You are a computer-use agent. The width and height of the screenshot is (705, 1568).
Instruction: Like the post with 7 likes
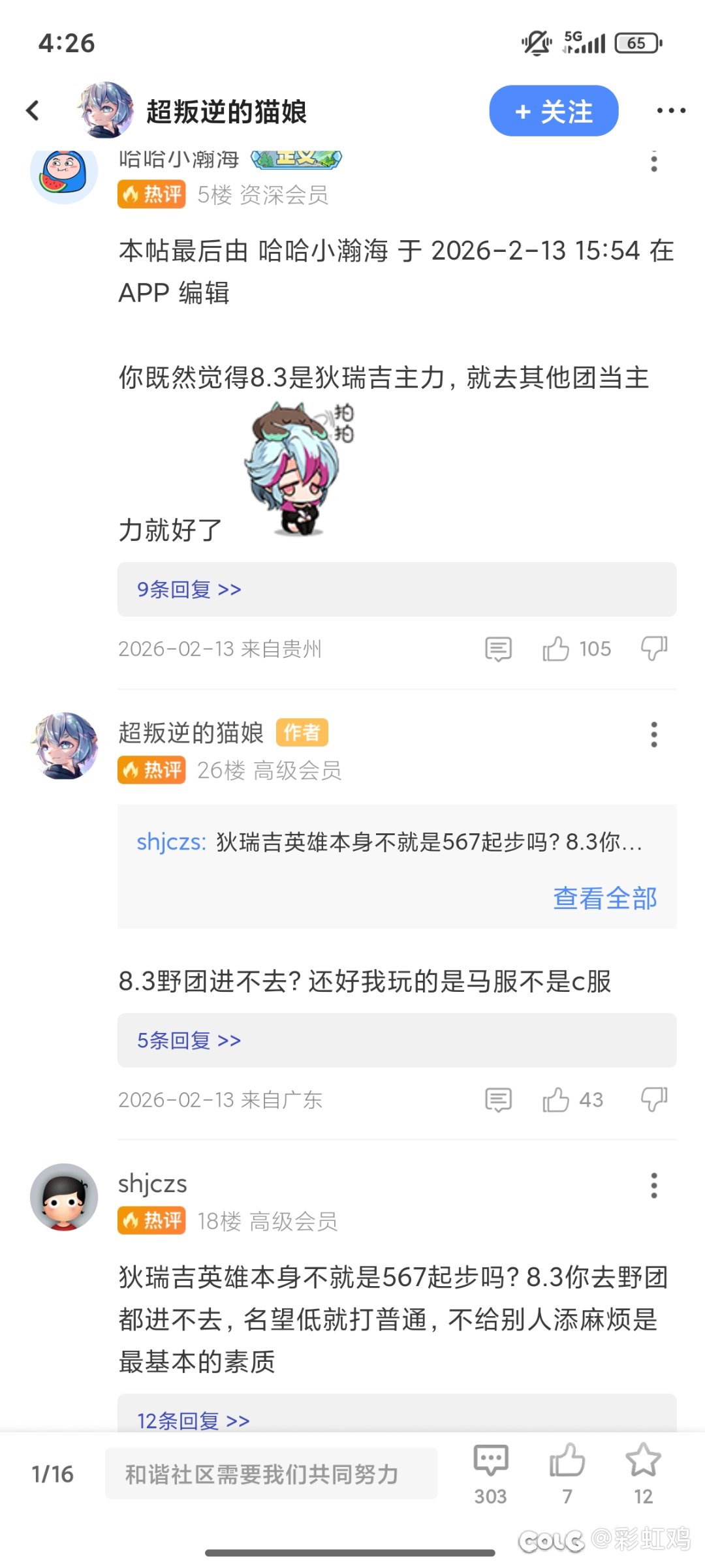[x=567, y=1473]
